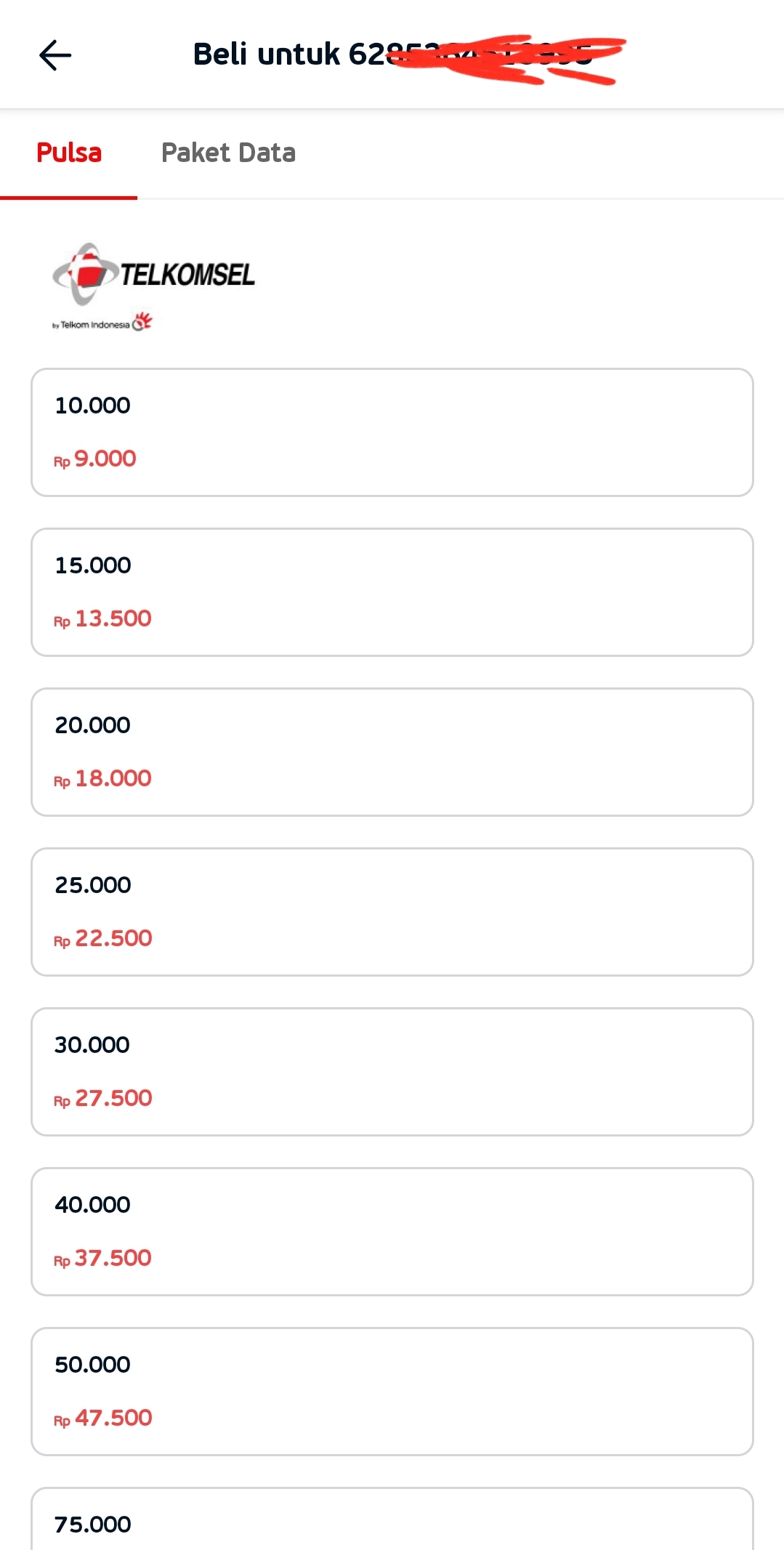Image resolution: width=784 pixels, height=1550 pixels.
Task: Select the 20.000 credit package
Action: click(392, 752)
